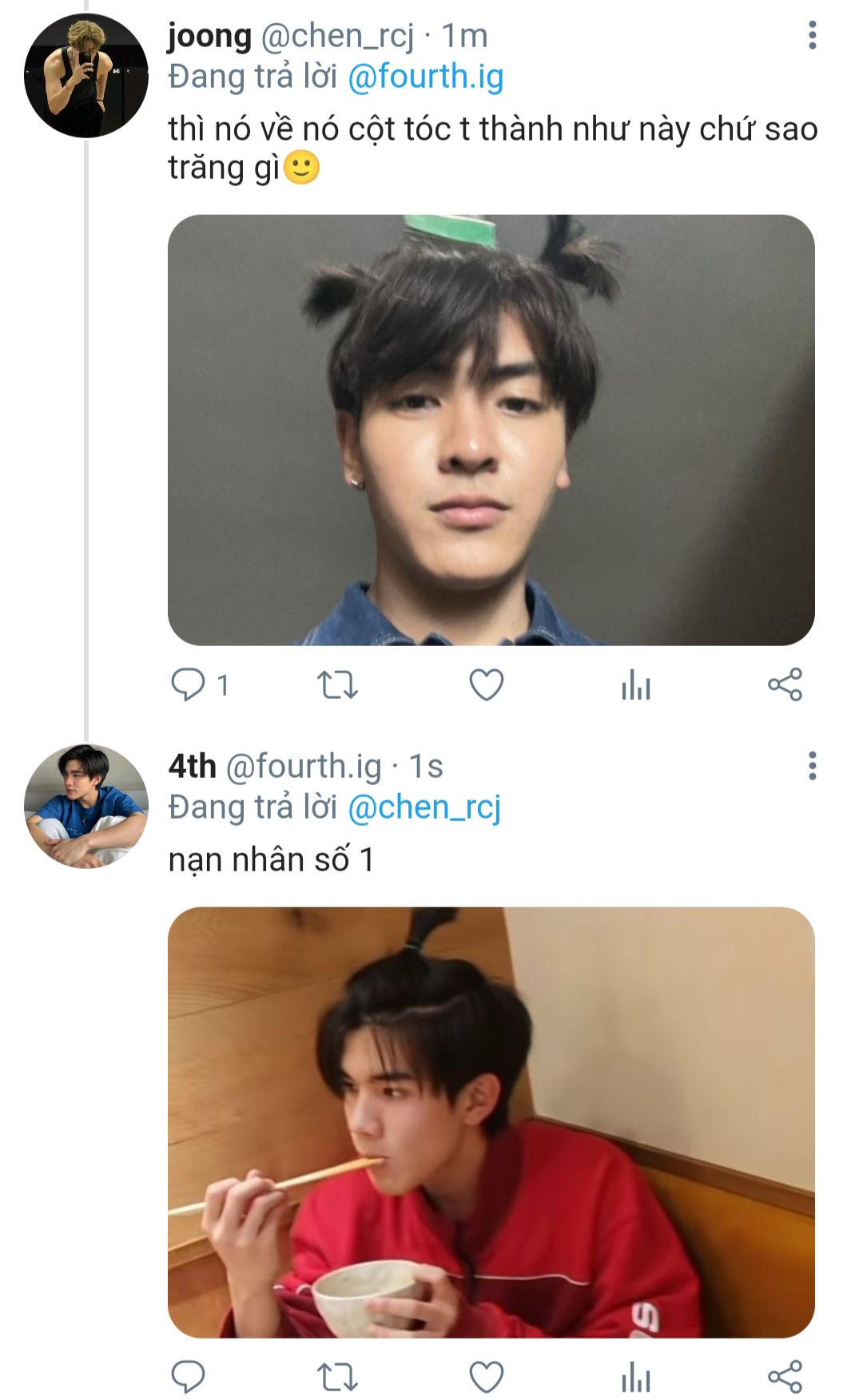This screenshot has height=1400, width=863.
Task: Share 4th's tweet
Action: [x=785, y=1377]
